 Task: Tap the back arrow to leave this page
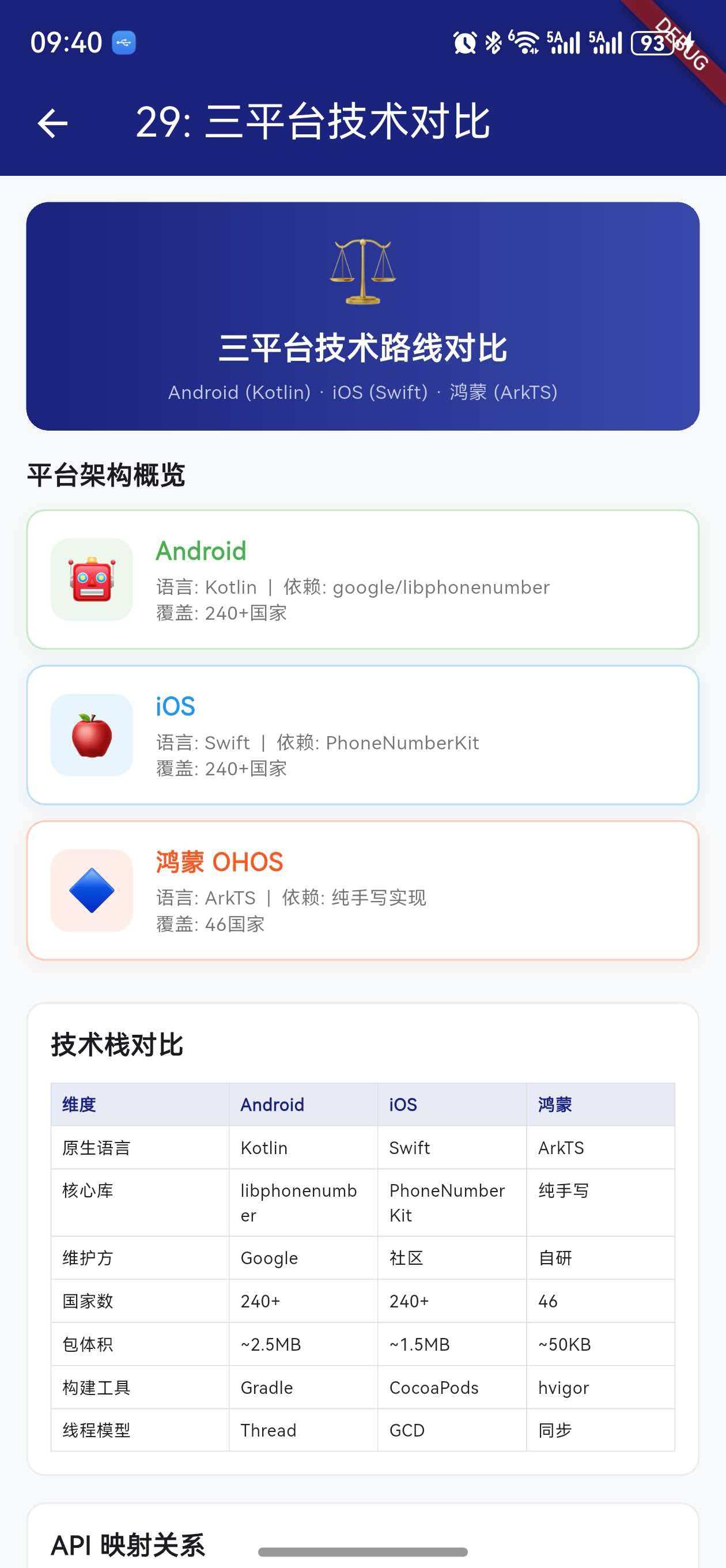point(53,122)
